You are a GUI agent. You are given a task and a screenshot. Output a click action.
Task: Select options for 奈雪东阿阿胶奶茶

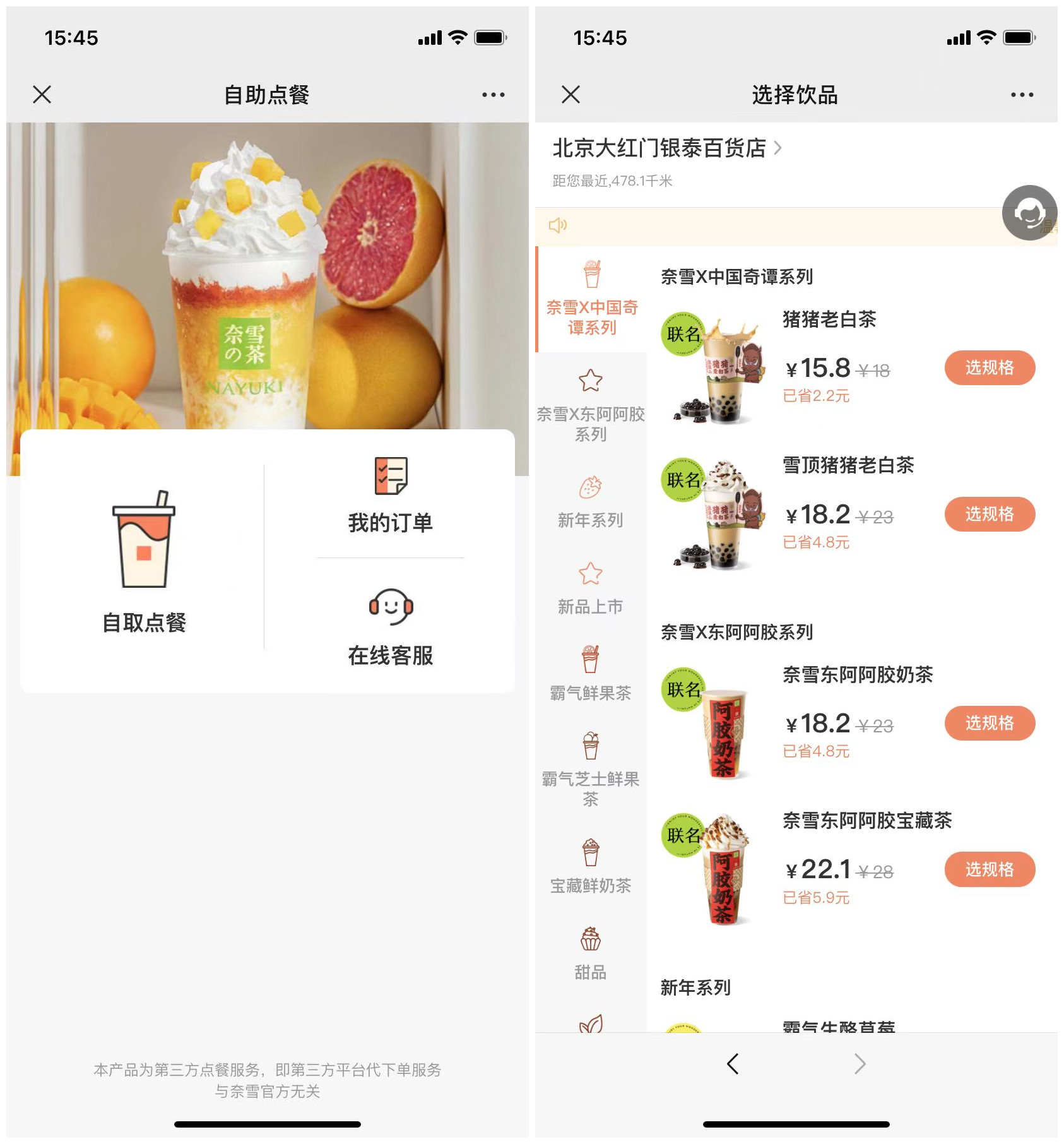pos(989,723)
